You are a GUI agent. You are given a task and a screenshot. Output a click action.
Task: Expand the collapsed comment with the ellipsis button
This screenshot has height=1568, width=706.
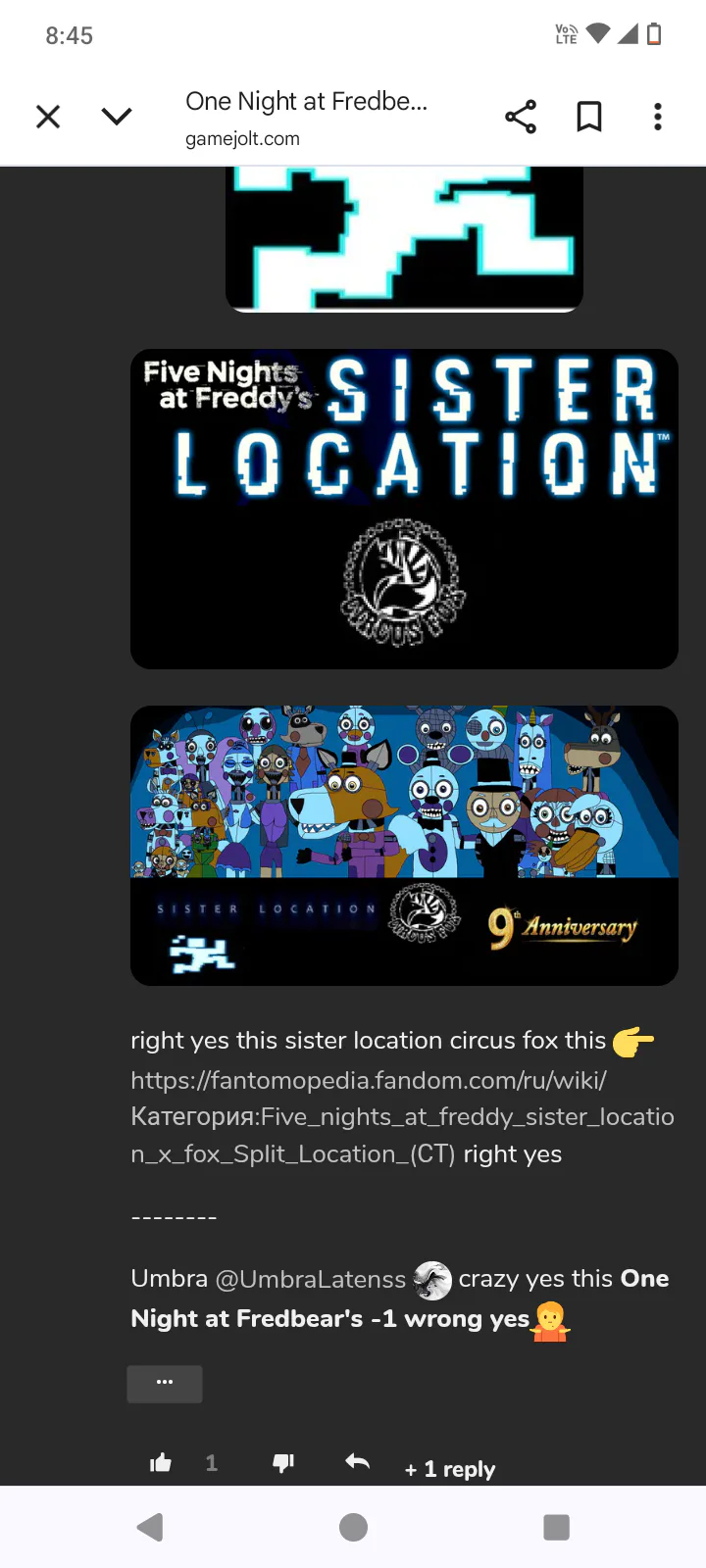pos(165,1383)
